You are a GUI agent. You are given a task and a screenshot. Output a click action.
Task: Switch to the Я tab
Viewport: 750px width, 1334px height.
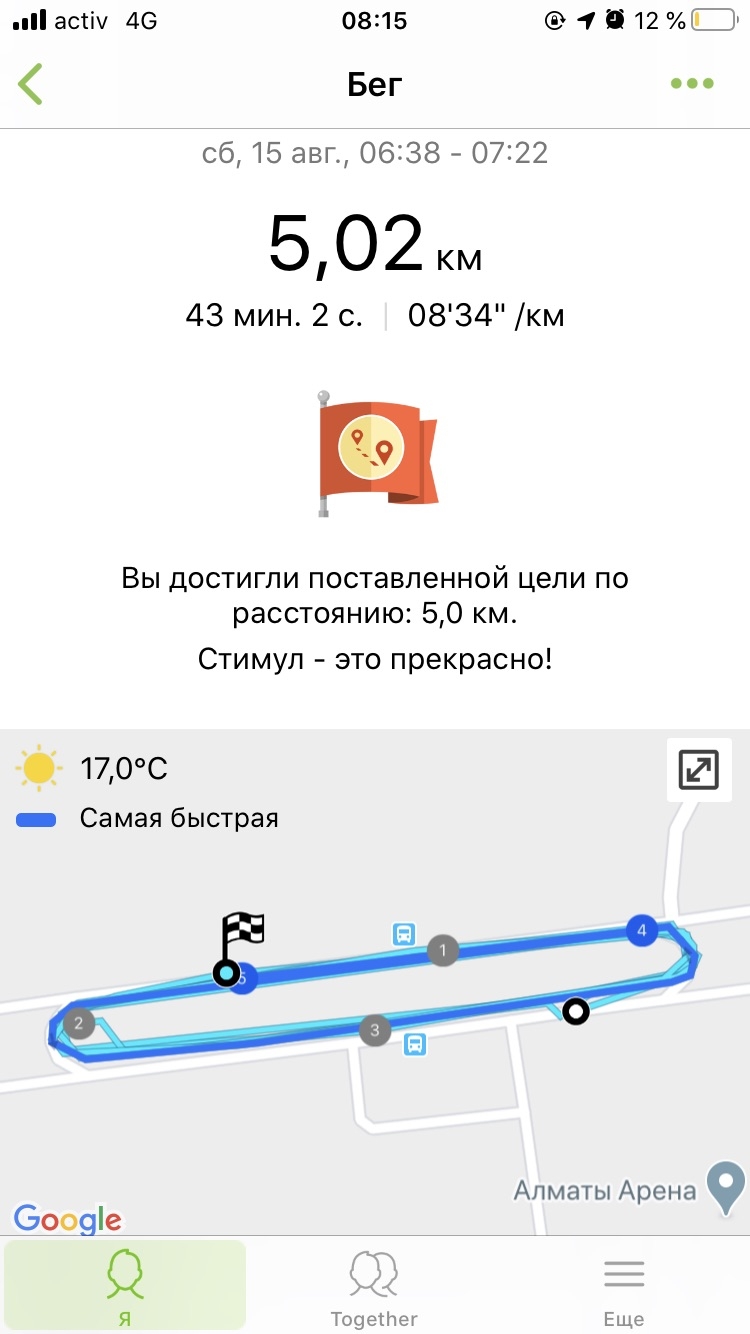click(125, 1286)
